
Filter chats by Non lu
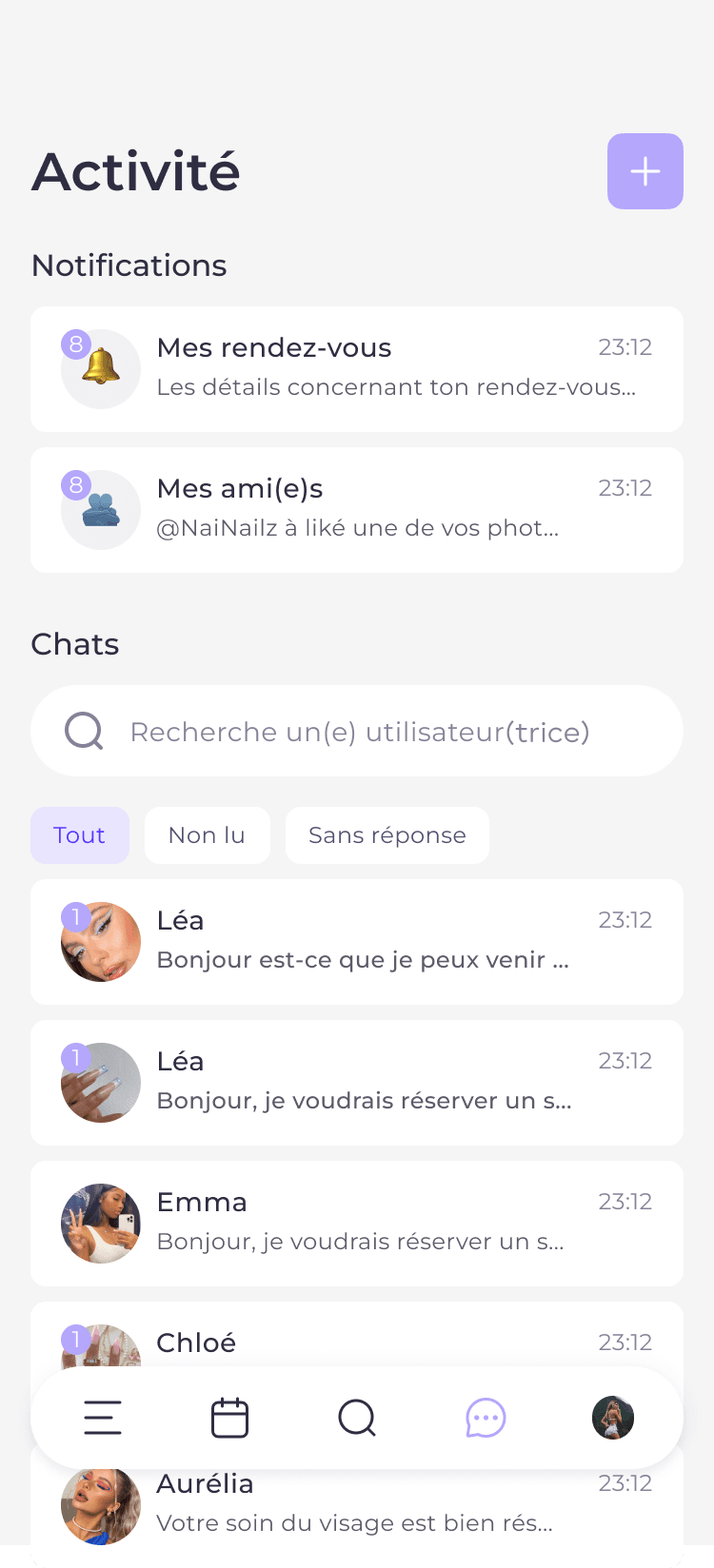pos(207,835)
